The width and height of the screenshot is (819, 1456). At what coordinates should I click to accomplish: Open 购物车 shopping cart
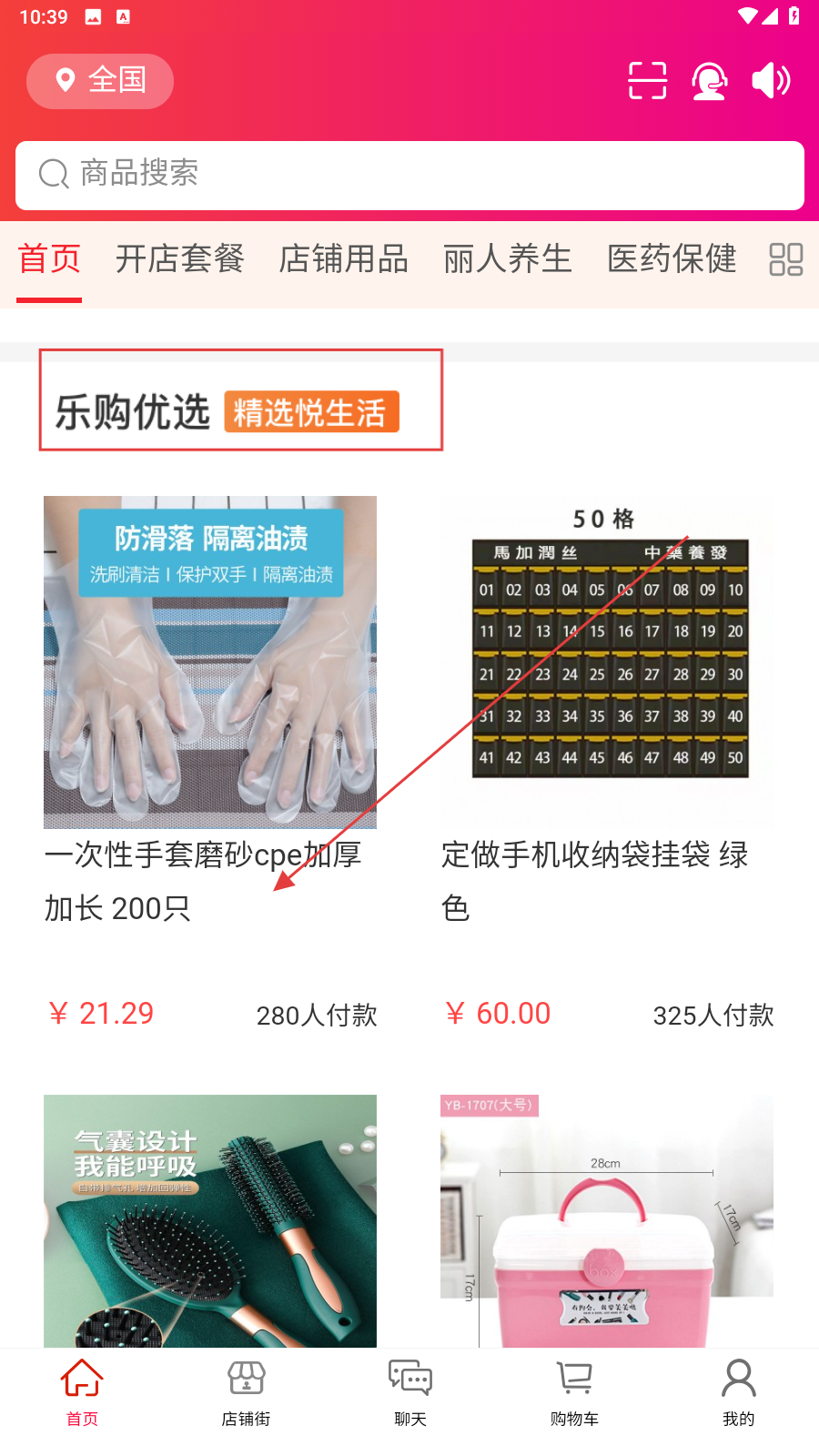click(574, 1392)
